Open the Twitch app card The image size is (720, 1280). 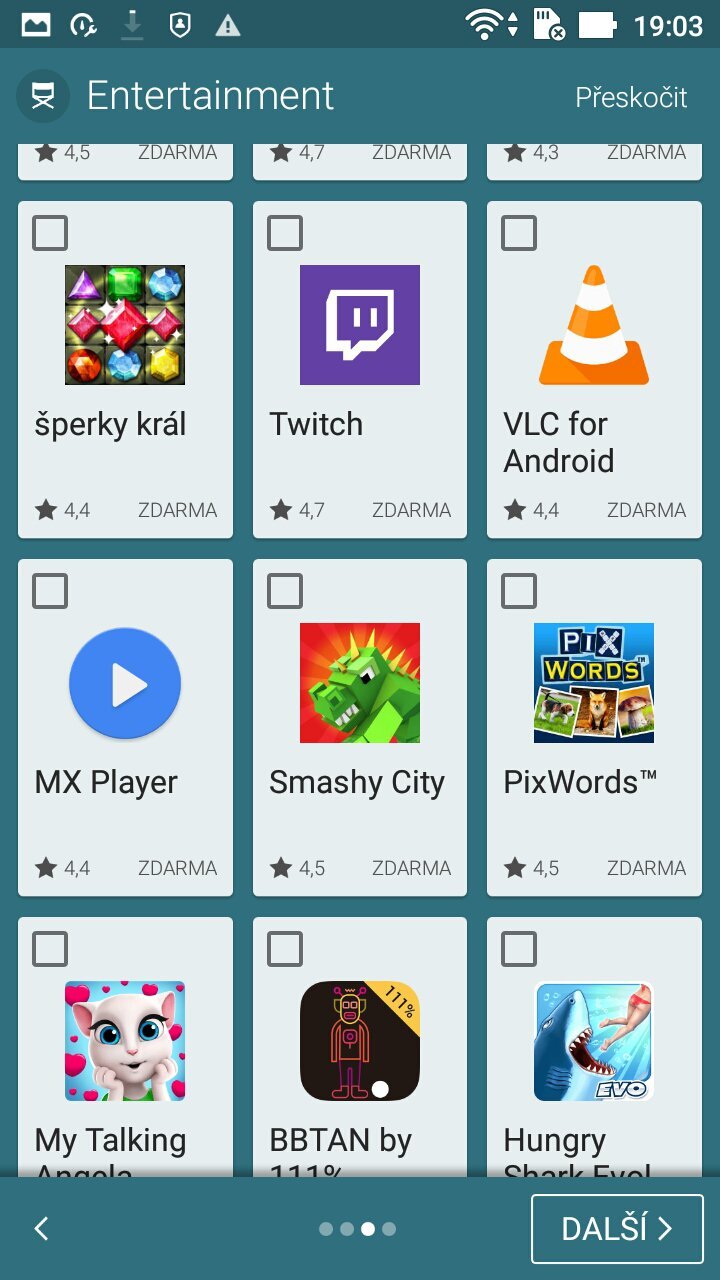360,325
